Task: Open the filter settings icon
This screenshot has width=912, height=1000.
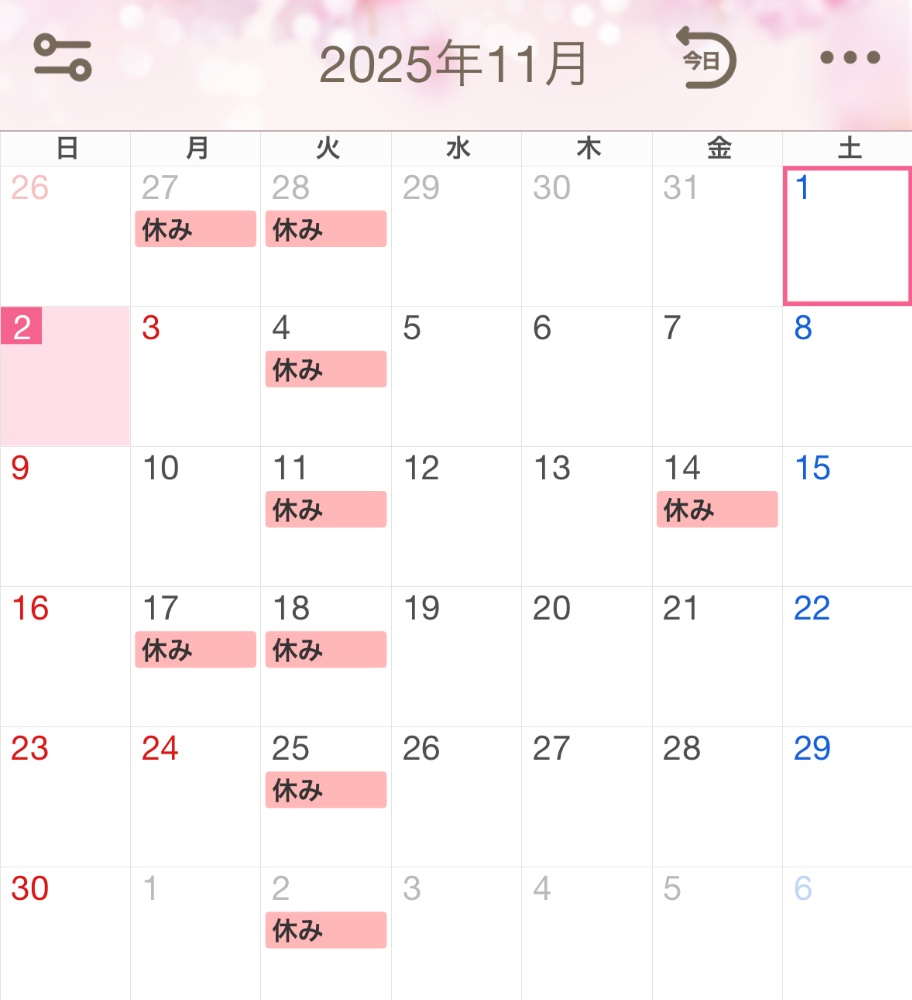Action: coord(63,58)
